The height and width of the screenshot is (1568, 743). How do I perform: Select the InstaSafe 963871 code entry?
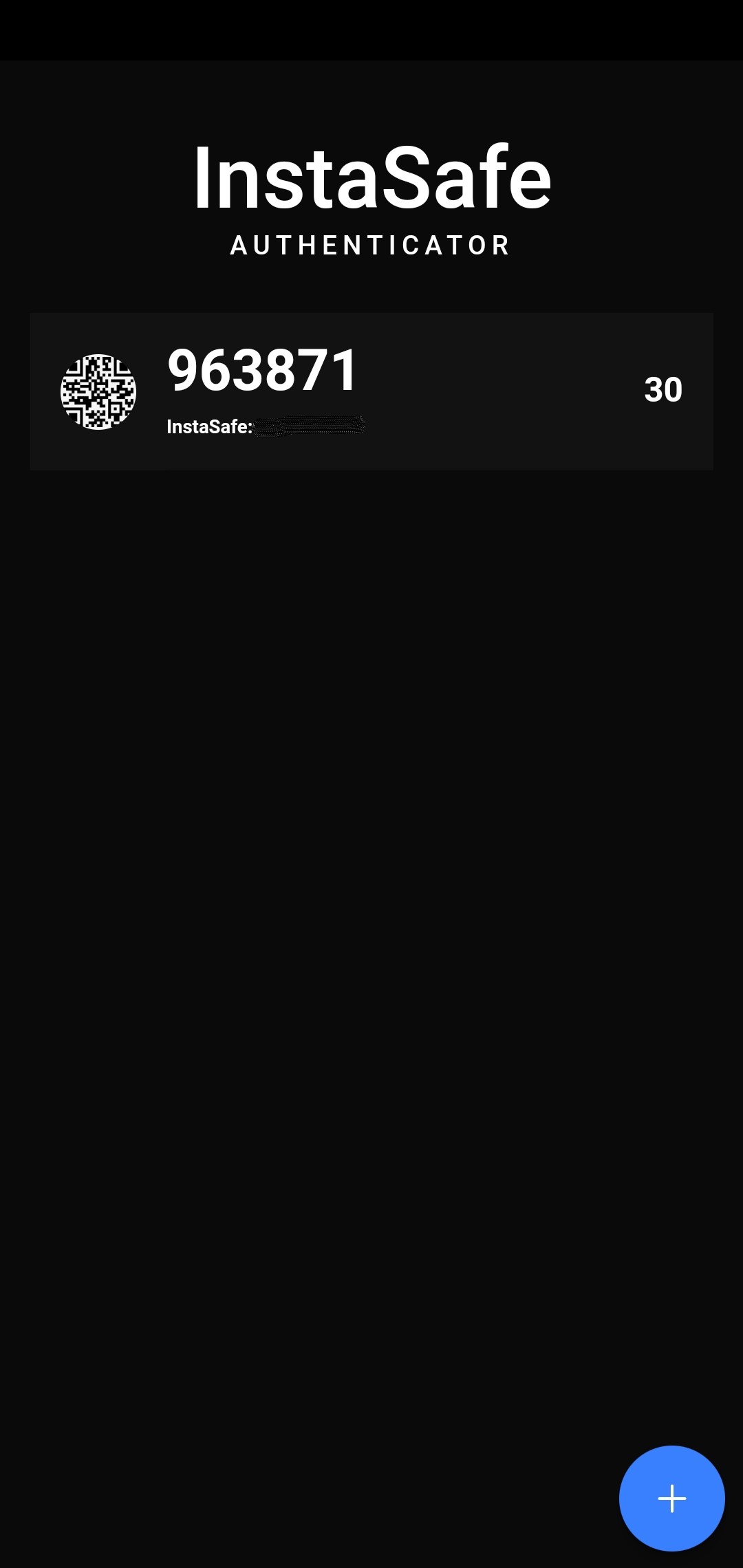371,391
